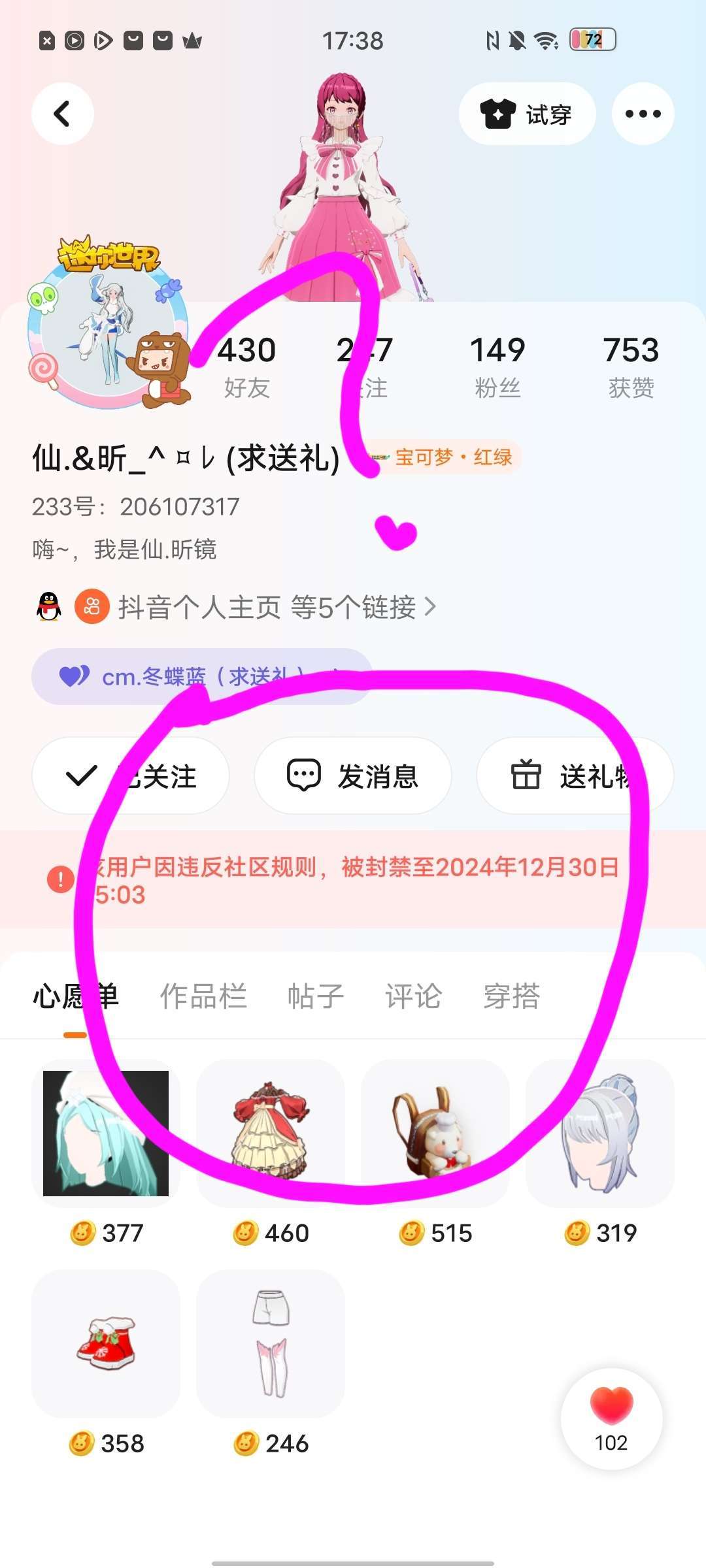Viewport: 706px width, 1568px height.
Task: Switch to the 帖子 tab
Action: 316,996
